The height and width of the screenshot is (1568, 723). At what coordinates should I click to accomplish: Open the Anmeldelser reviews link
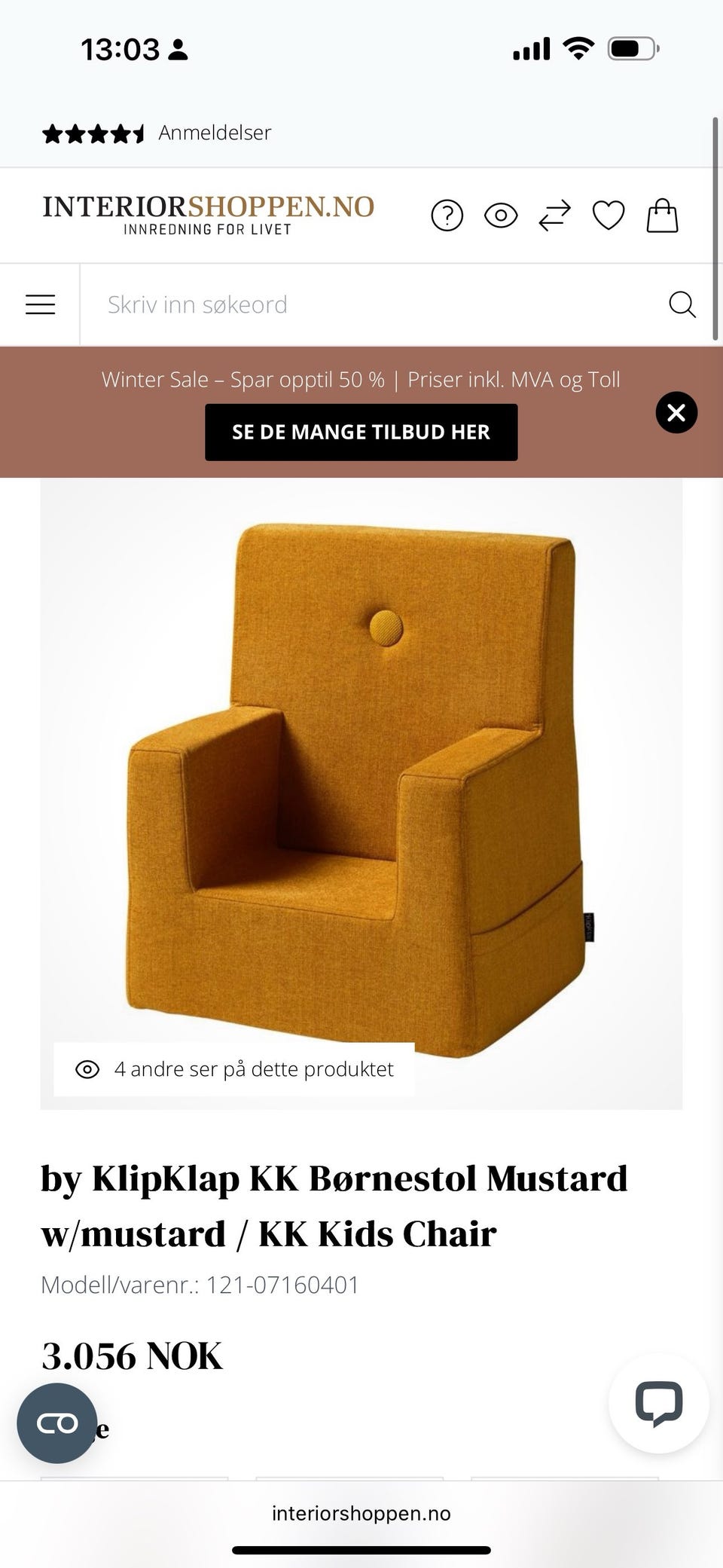coord(215,133)
